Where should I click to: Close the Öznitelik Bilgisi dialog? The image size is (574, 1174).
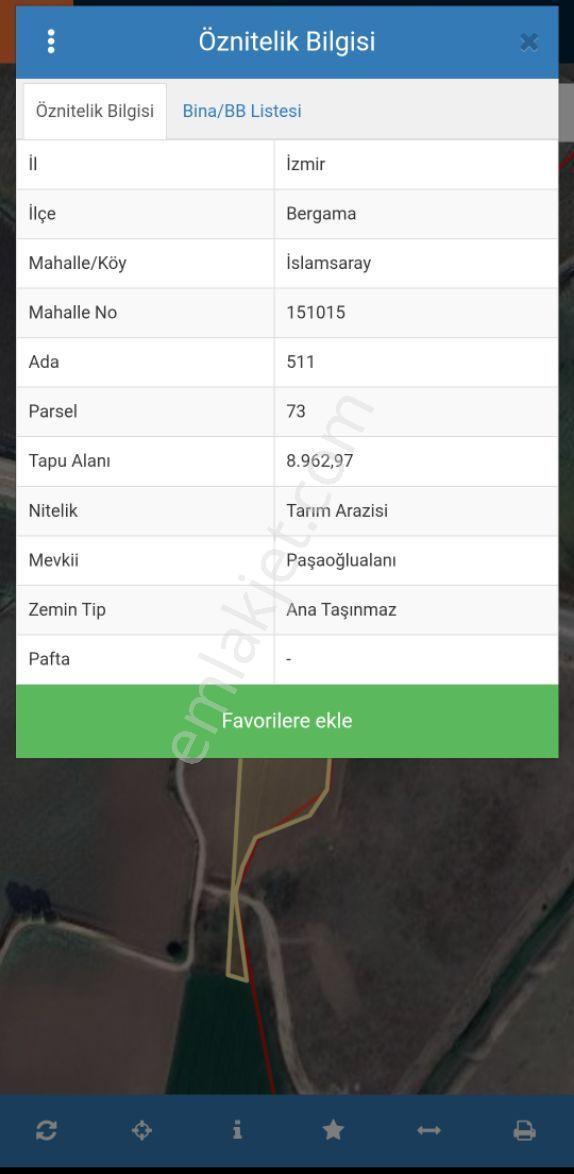pos(529,42)
